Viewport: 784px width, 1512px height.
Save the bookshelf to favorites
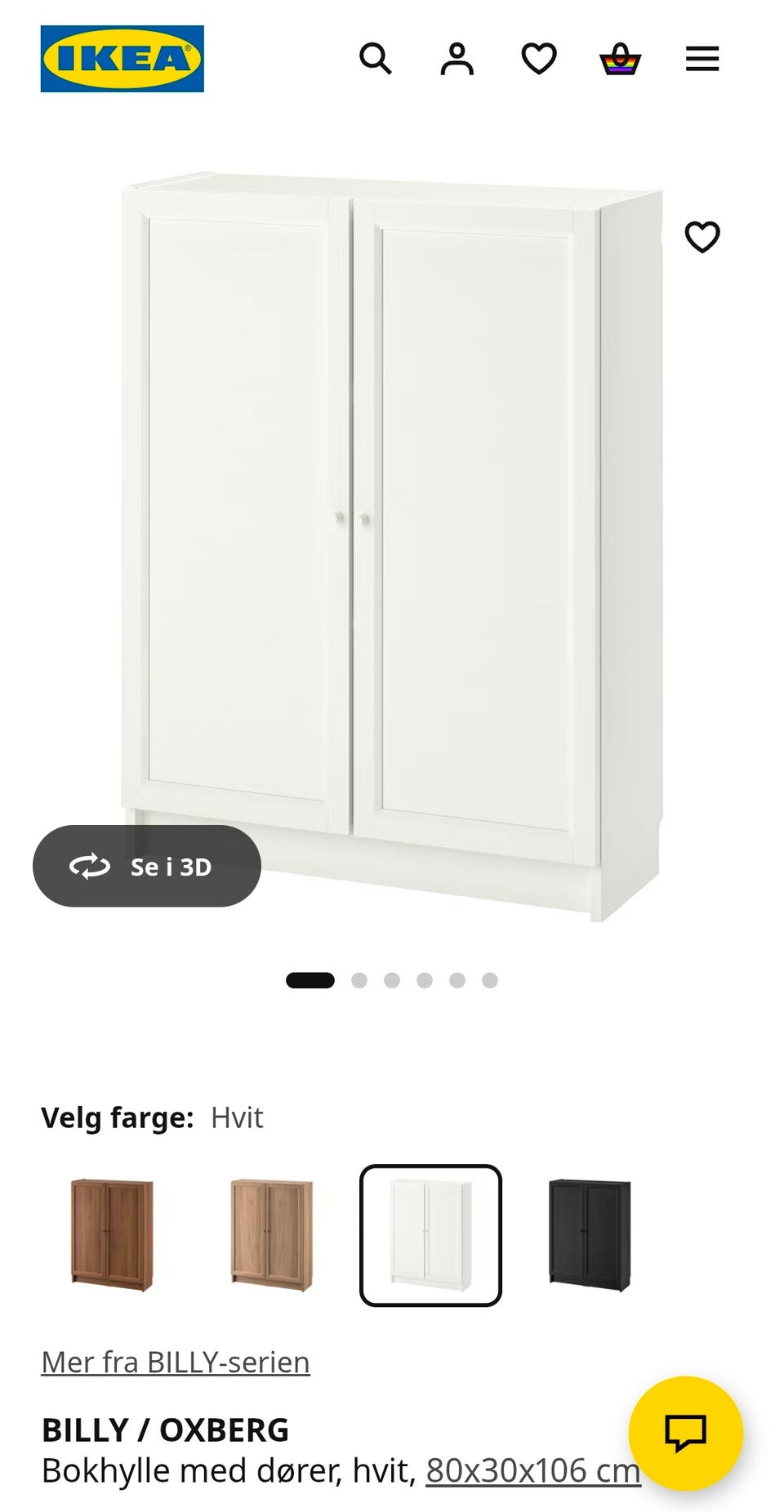[x=702, y=237]
